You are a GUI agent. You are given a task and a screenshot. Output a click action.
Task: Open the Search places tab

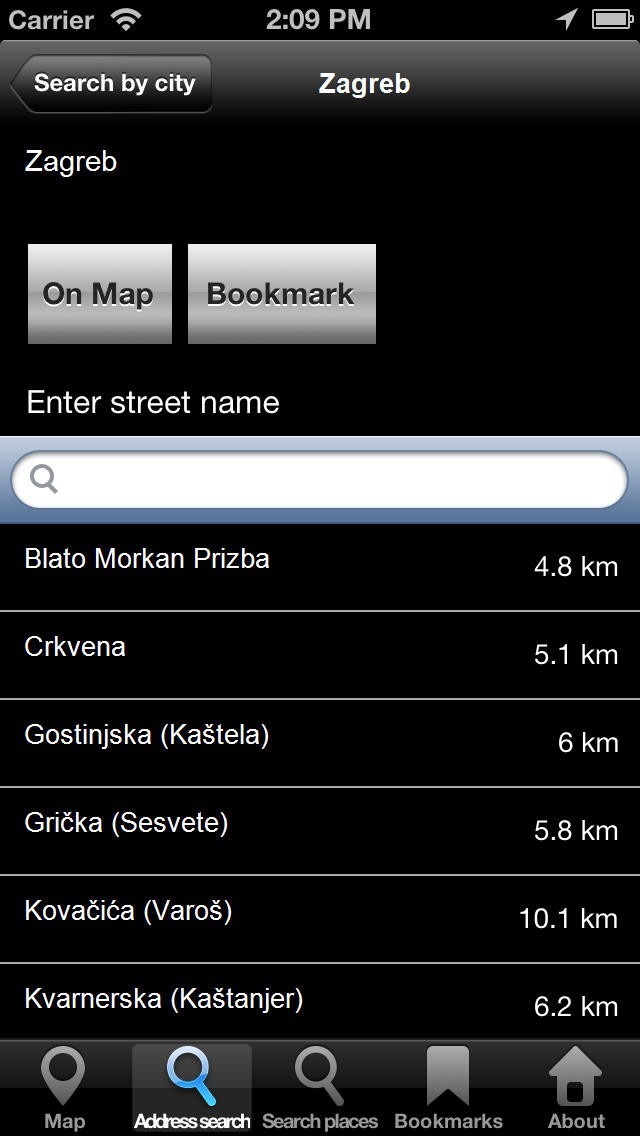point(320,1088)
